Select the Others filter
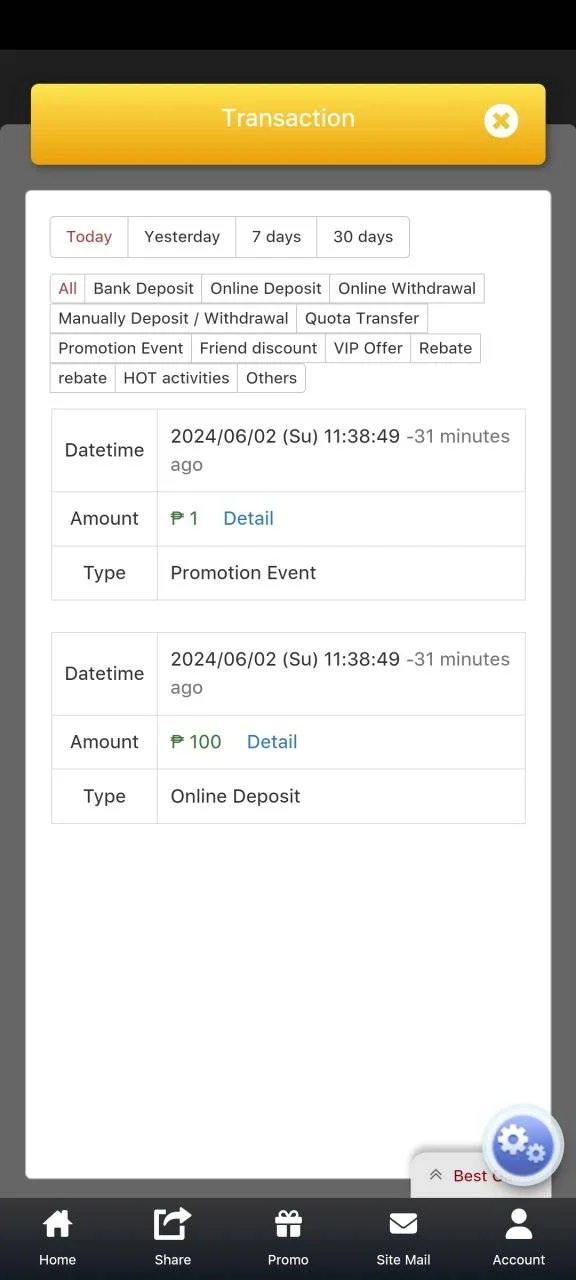Image resolution: width=576 pixels, height=1280 pixels. (x=271, y=378)
